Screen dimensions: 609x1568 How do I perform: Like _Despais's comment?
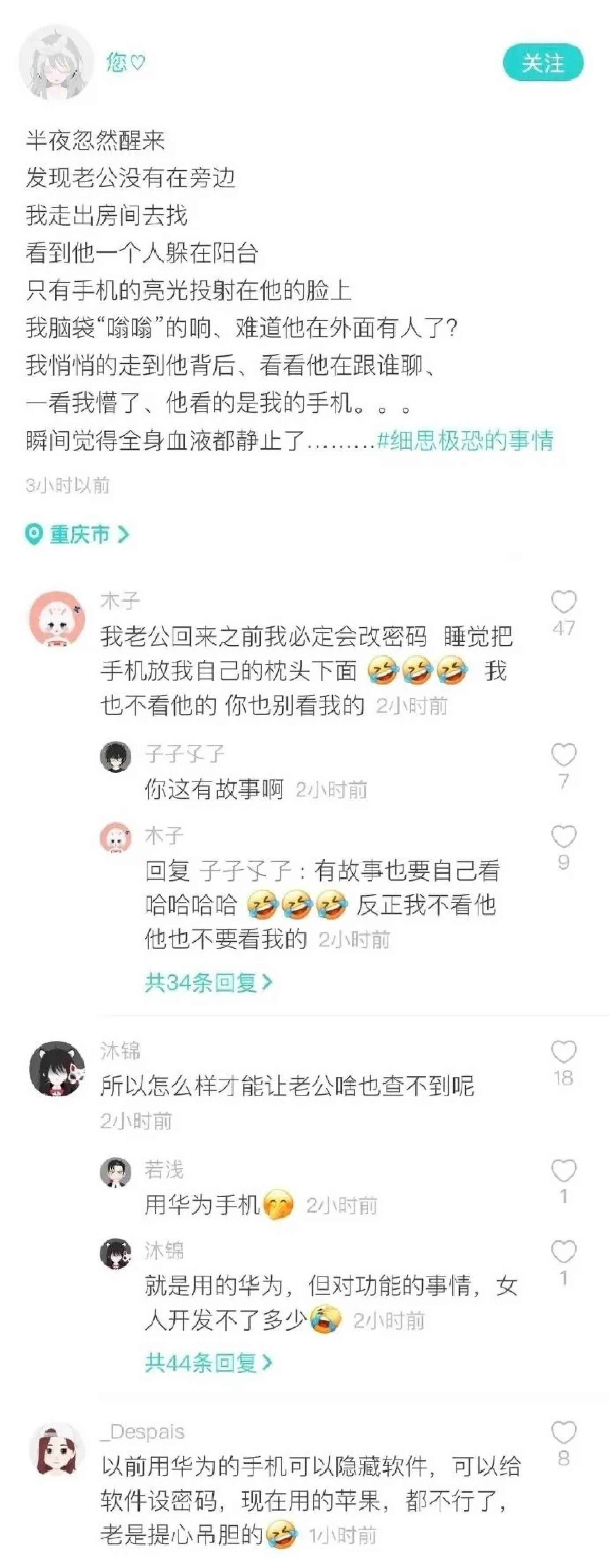click(x=563, y=1432)
